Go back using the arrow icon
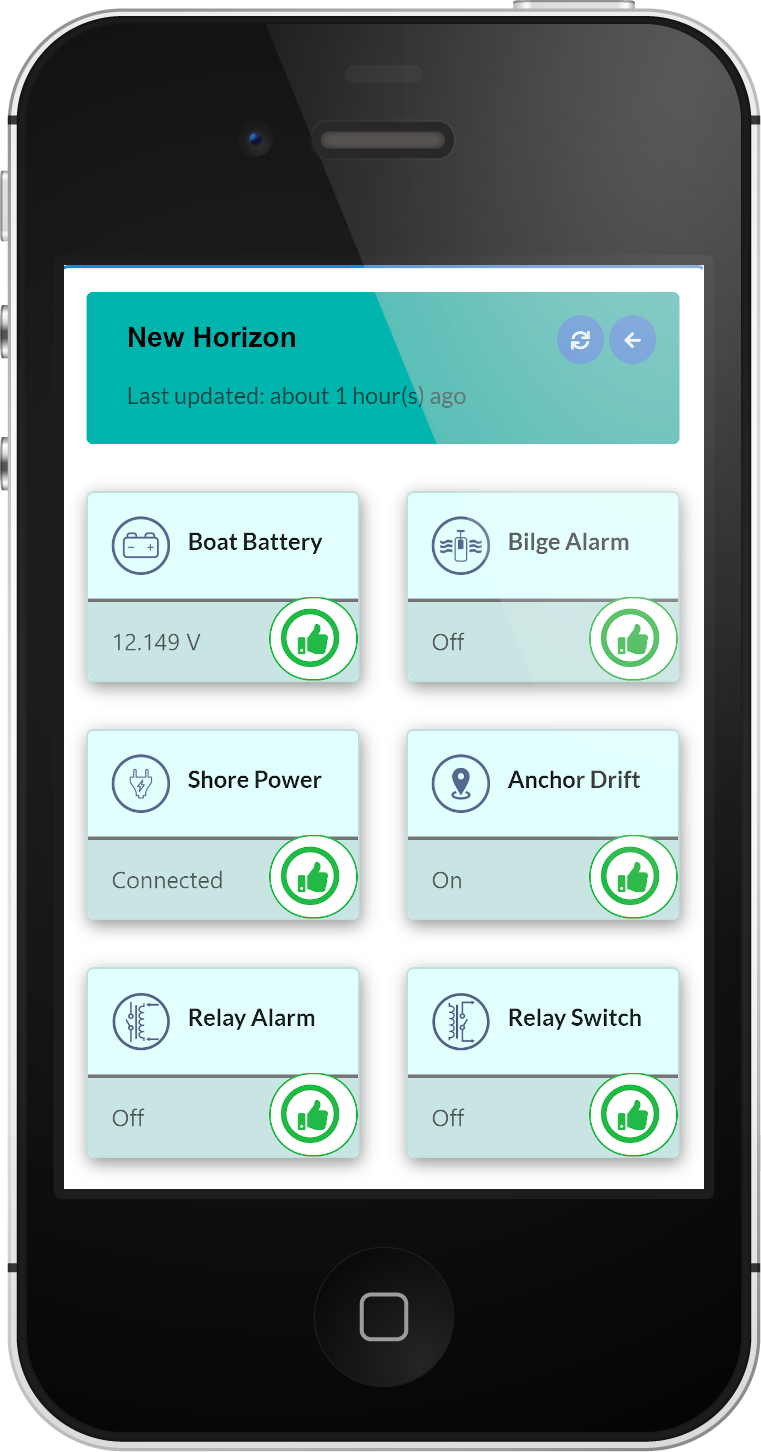The image size is (761, 1452). click(633, 340)
